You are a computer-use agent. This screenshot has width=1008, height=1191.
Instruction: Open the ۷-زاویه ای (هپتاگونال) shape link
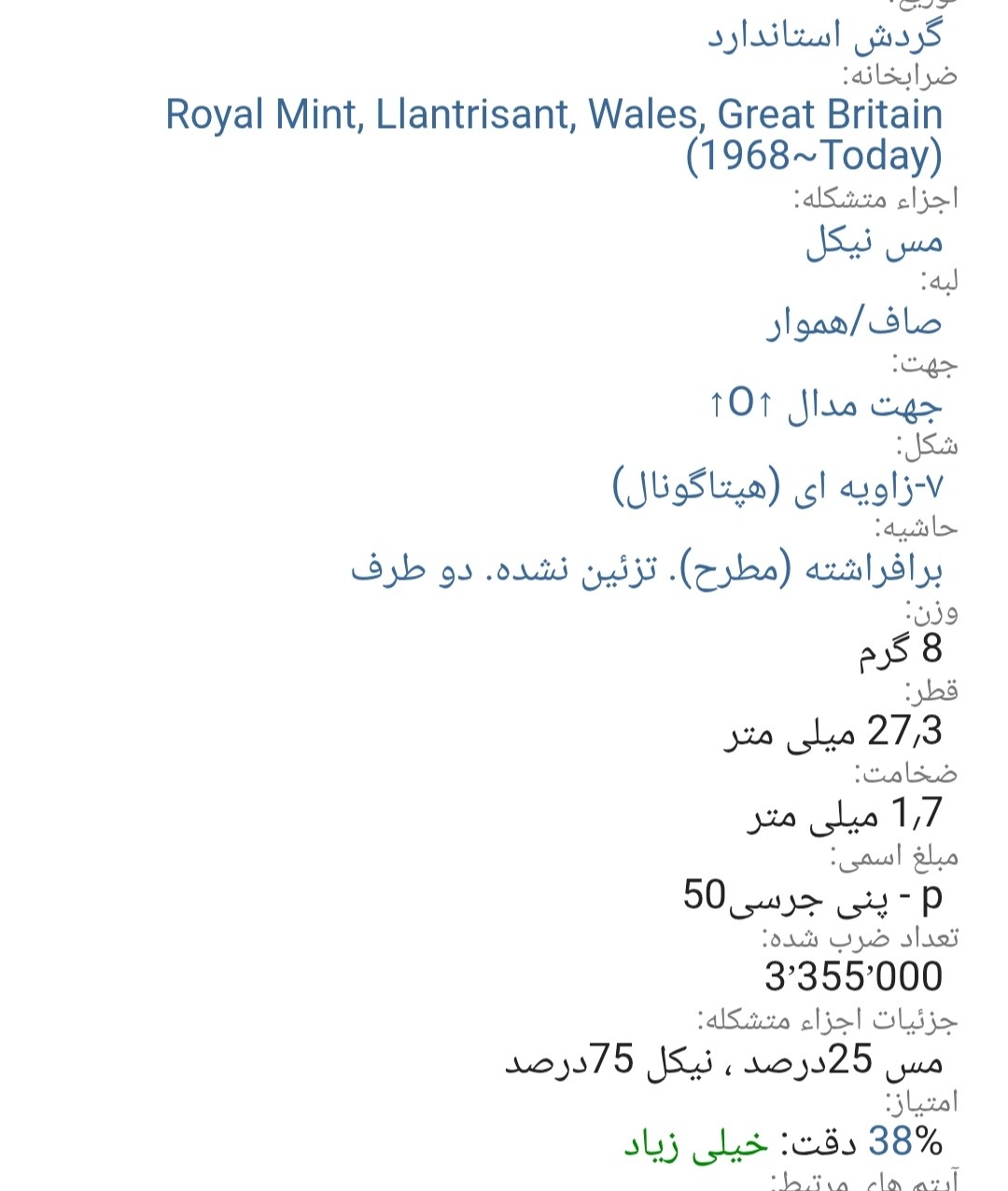[x=777, y=487]
